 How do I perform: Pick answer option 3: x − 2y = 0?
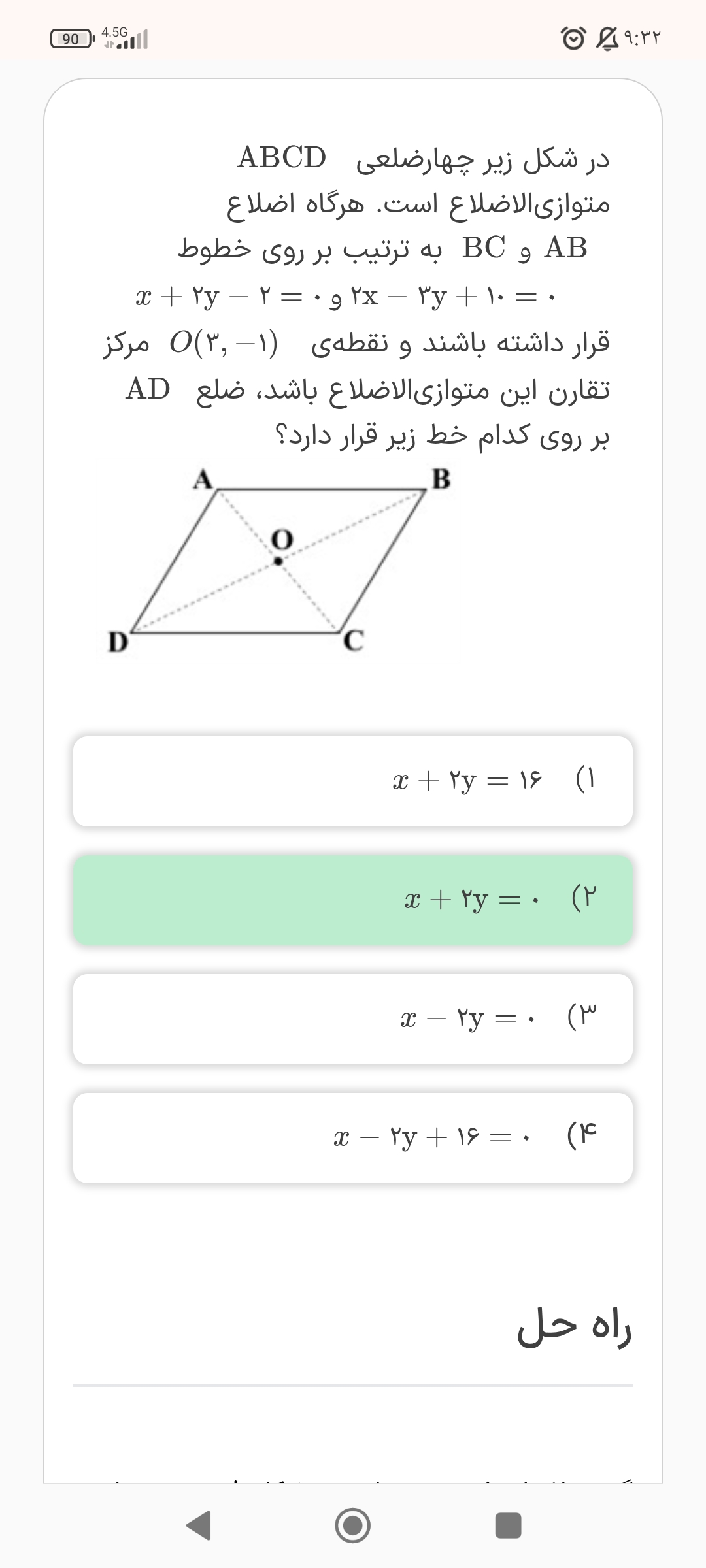353,1019
